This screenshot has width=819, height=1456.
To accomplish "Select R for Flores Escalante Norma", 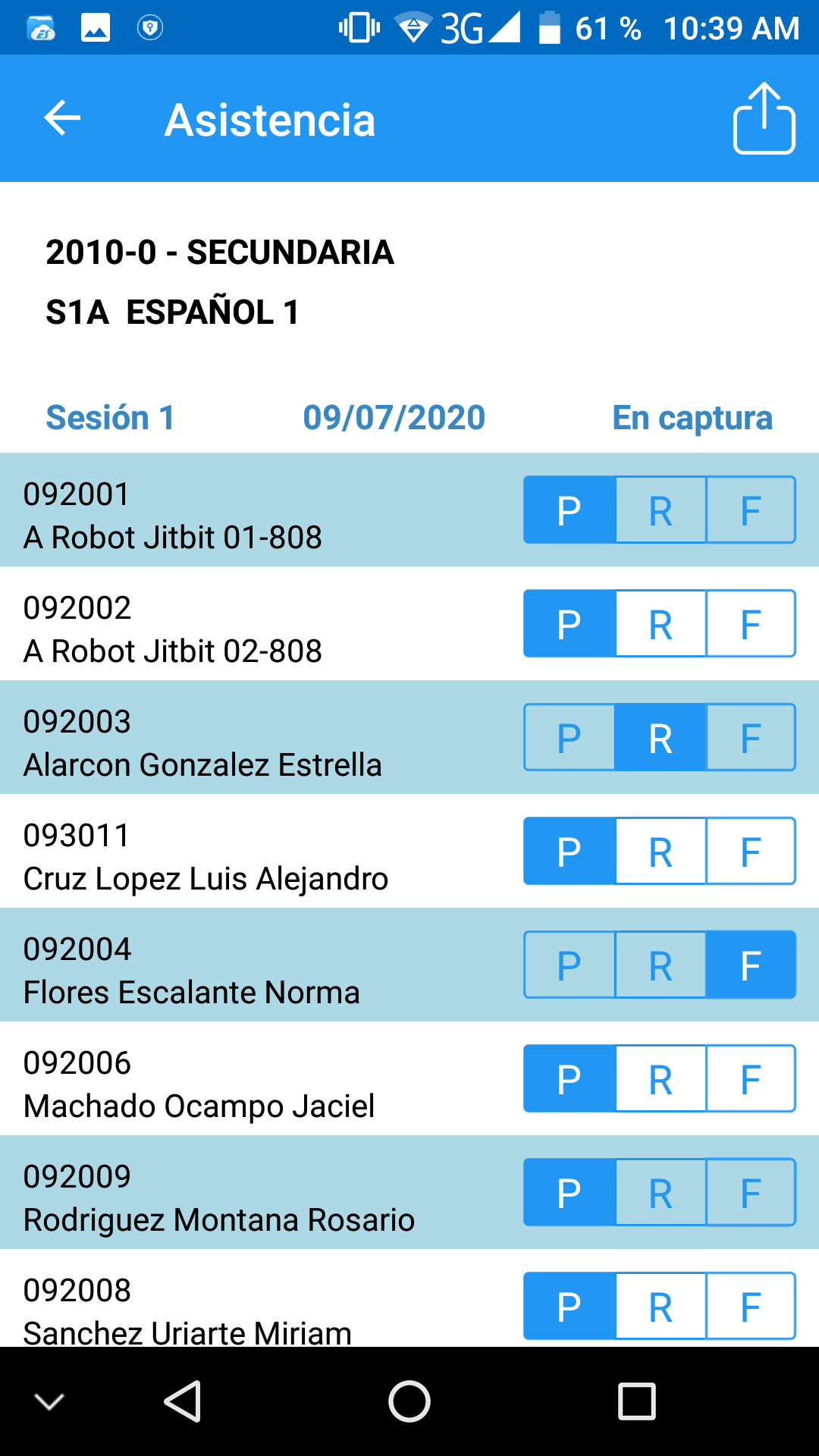I will click(x=661, y=965).
